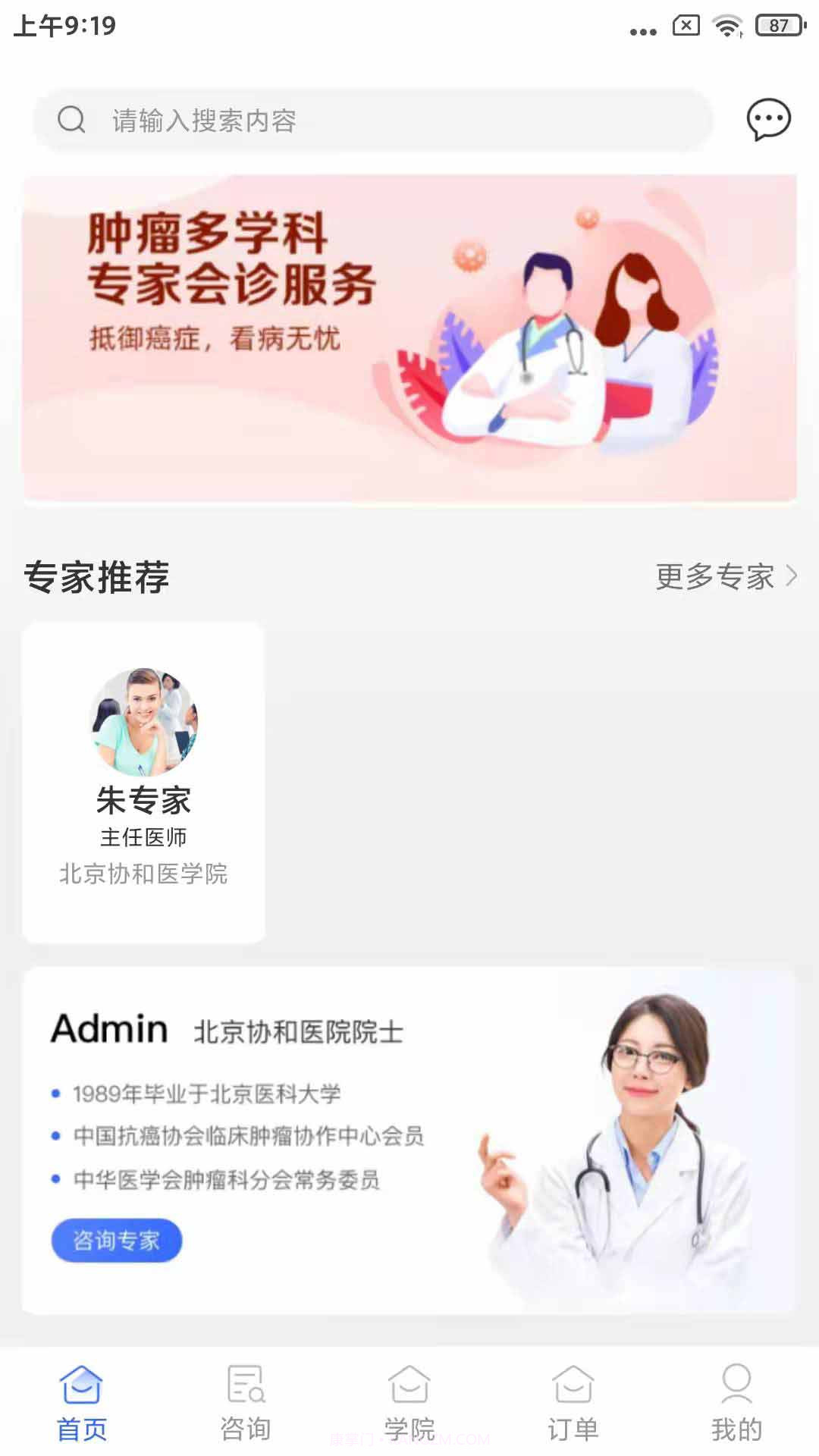819x1456 pixels.
Task: Tap the 肿瘤多学科 banner image
Action: click(x=409, y=337)
